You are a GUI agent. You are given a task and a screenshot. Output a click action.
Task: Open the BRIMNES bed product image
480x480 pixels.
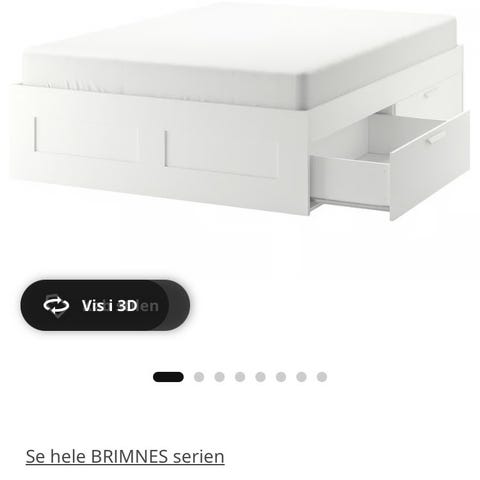click(x=240, y=112)
